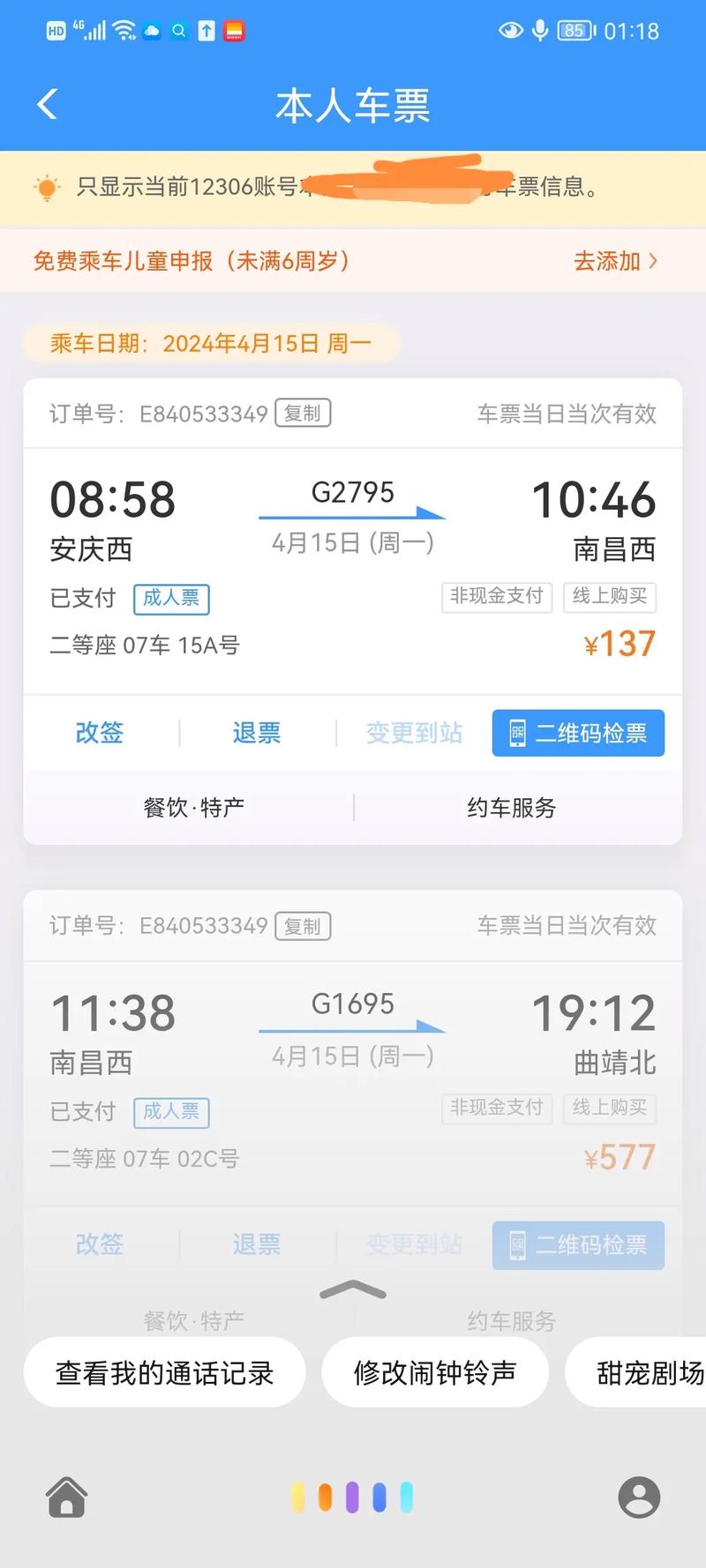Refund the G2795 ticket via 退票
Screen dimensions: 706x1568
click(257, 733)
